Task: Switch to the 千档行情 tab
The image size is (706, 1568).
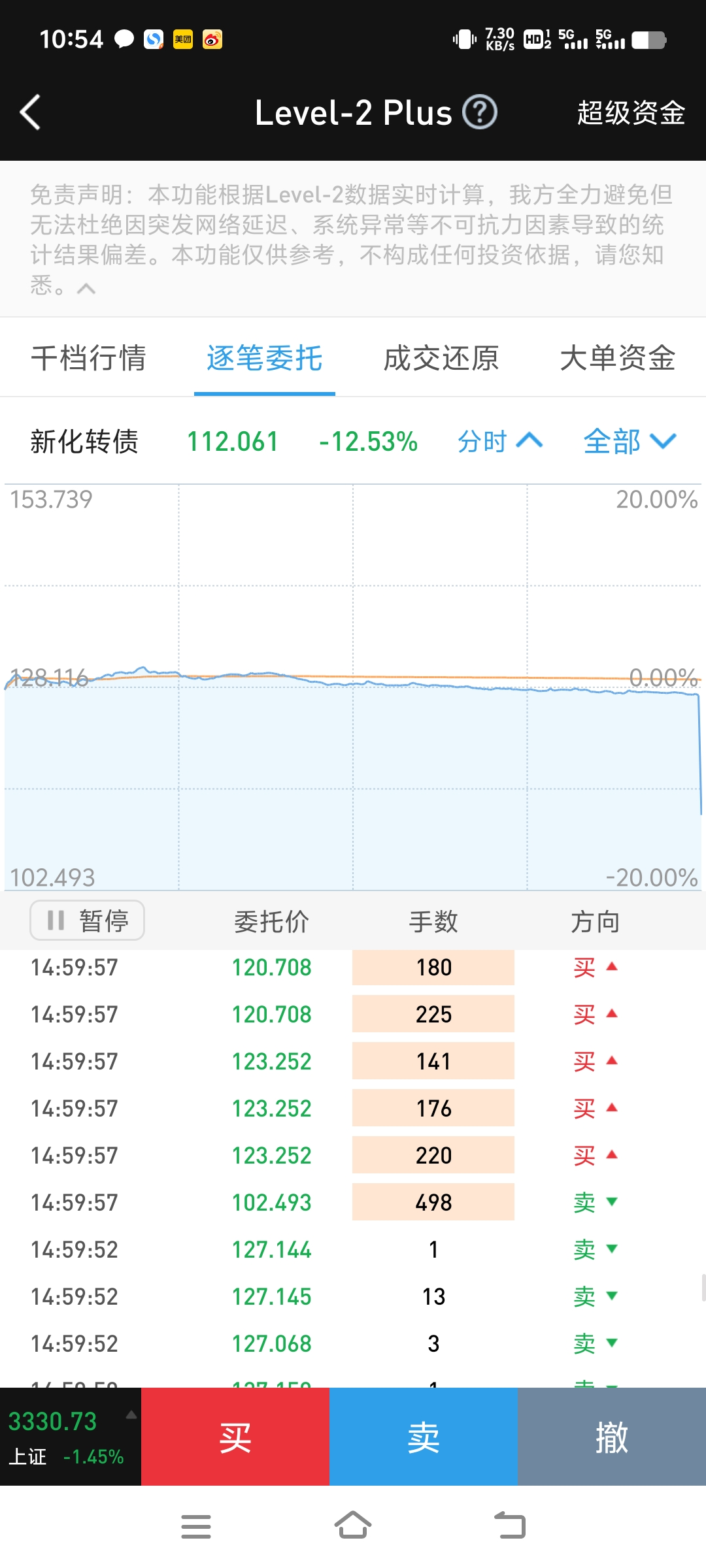Action: tap(88, 358)
